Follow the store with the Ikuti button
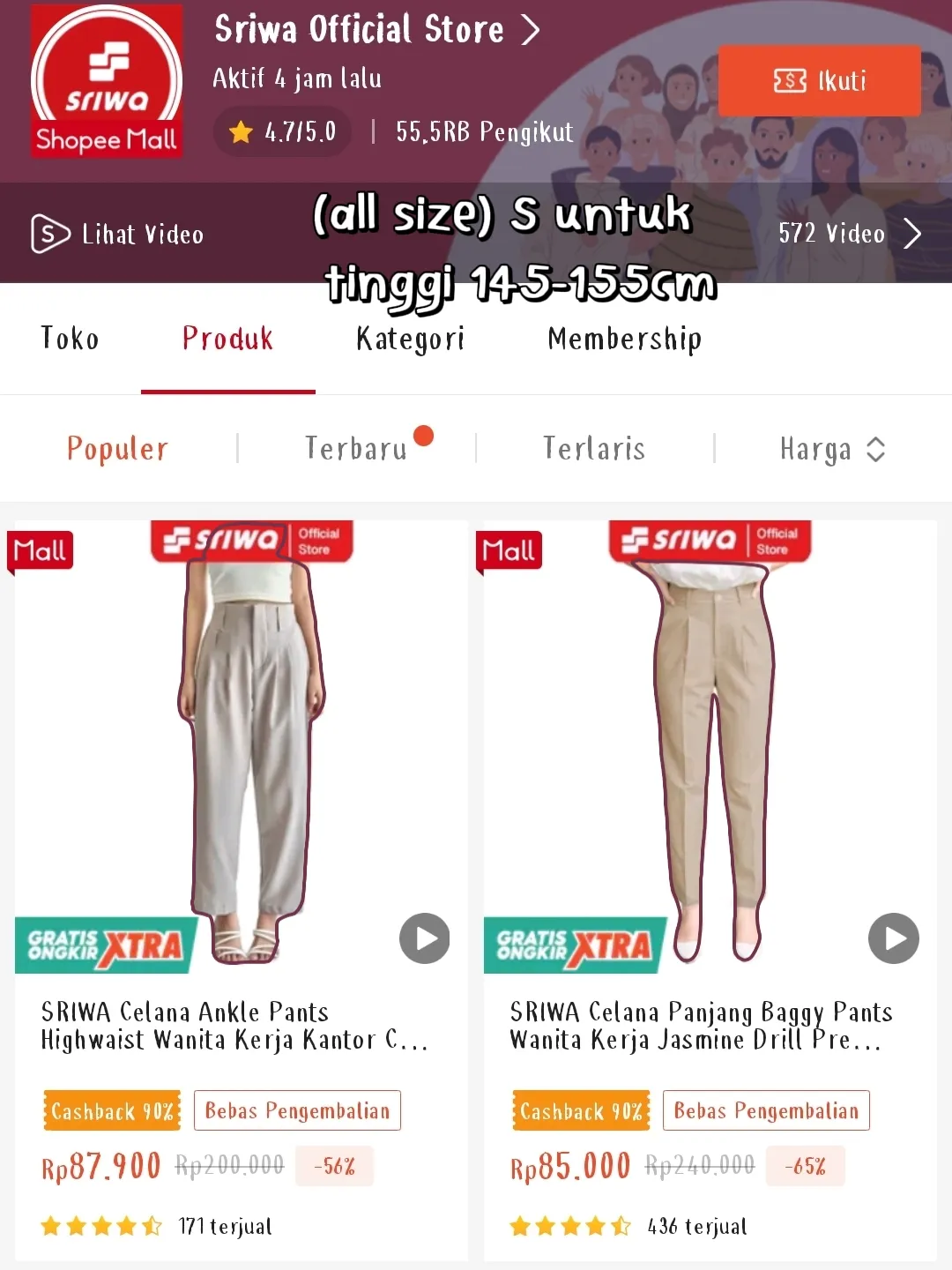The image size is (952, 1270). coord(819,81)
